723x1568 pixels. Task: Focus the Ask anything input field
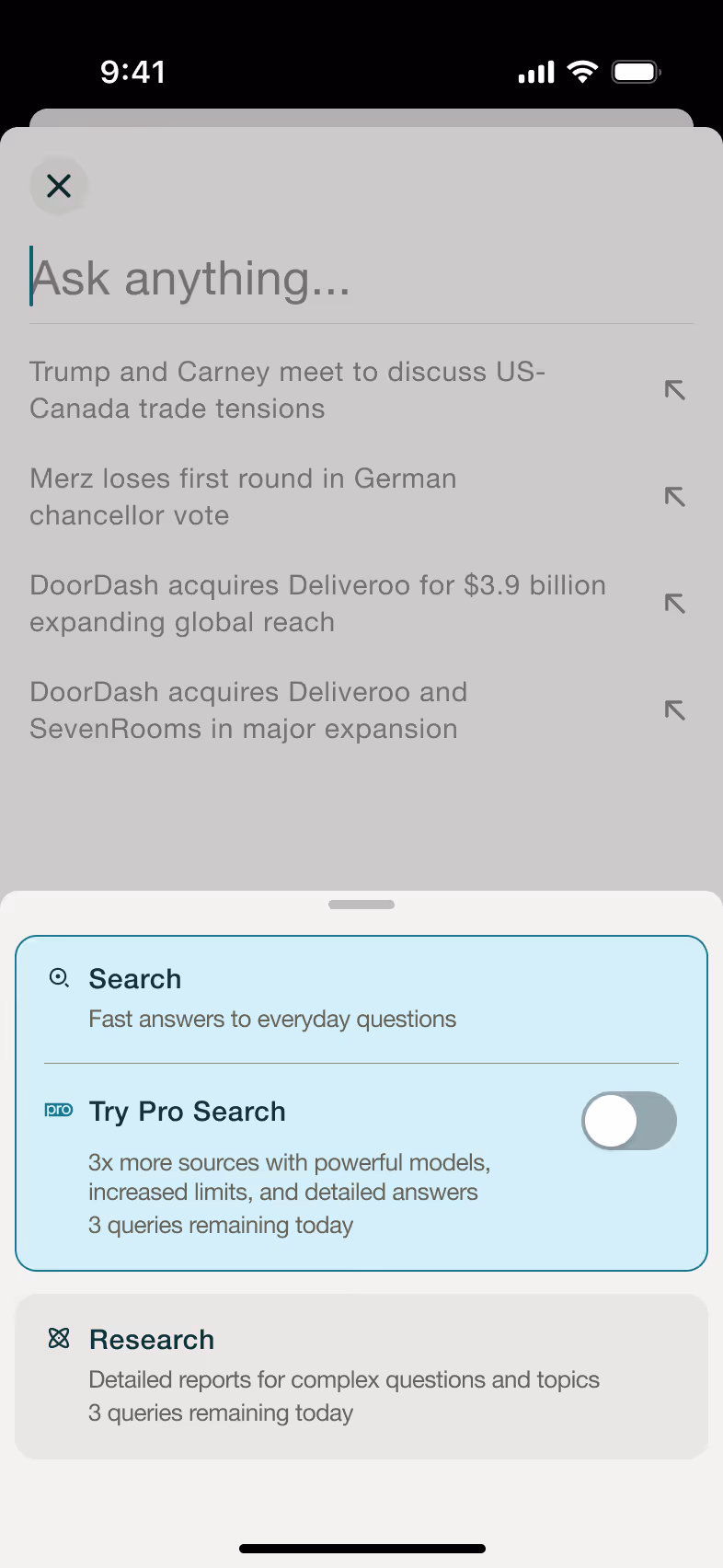point(361,278)
